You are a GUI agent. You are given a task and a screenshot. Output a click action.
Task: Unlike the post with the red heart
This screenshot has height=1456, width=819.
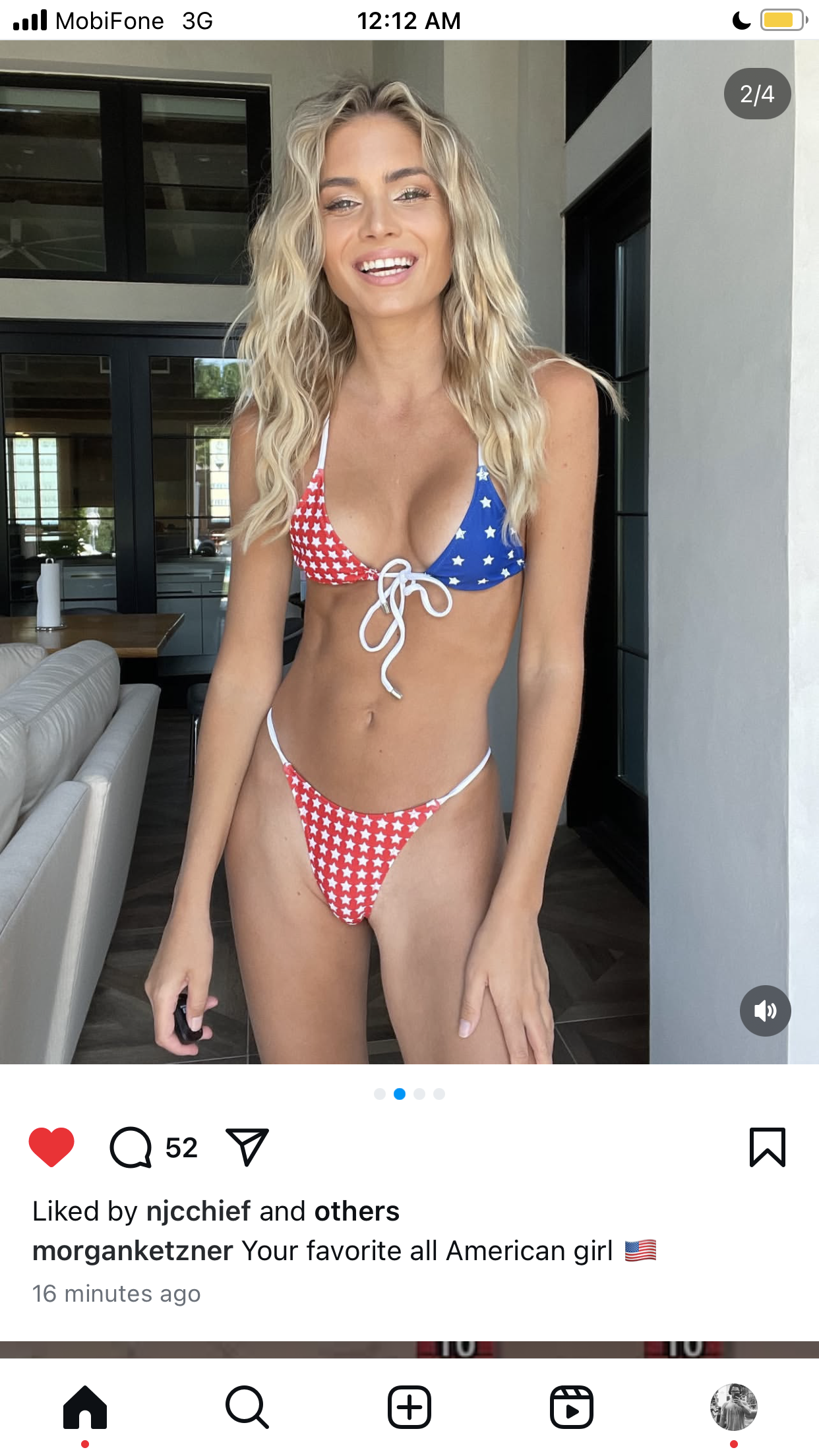(x=51, y=1147)
